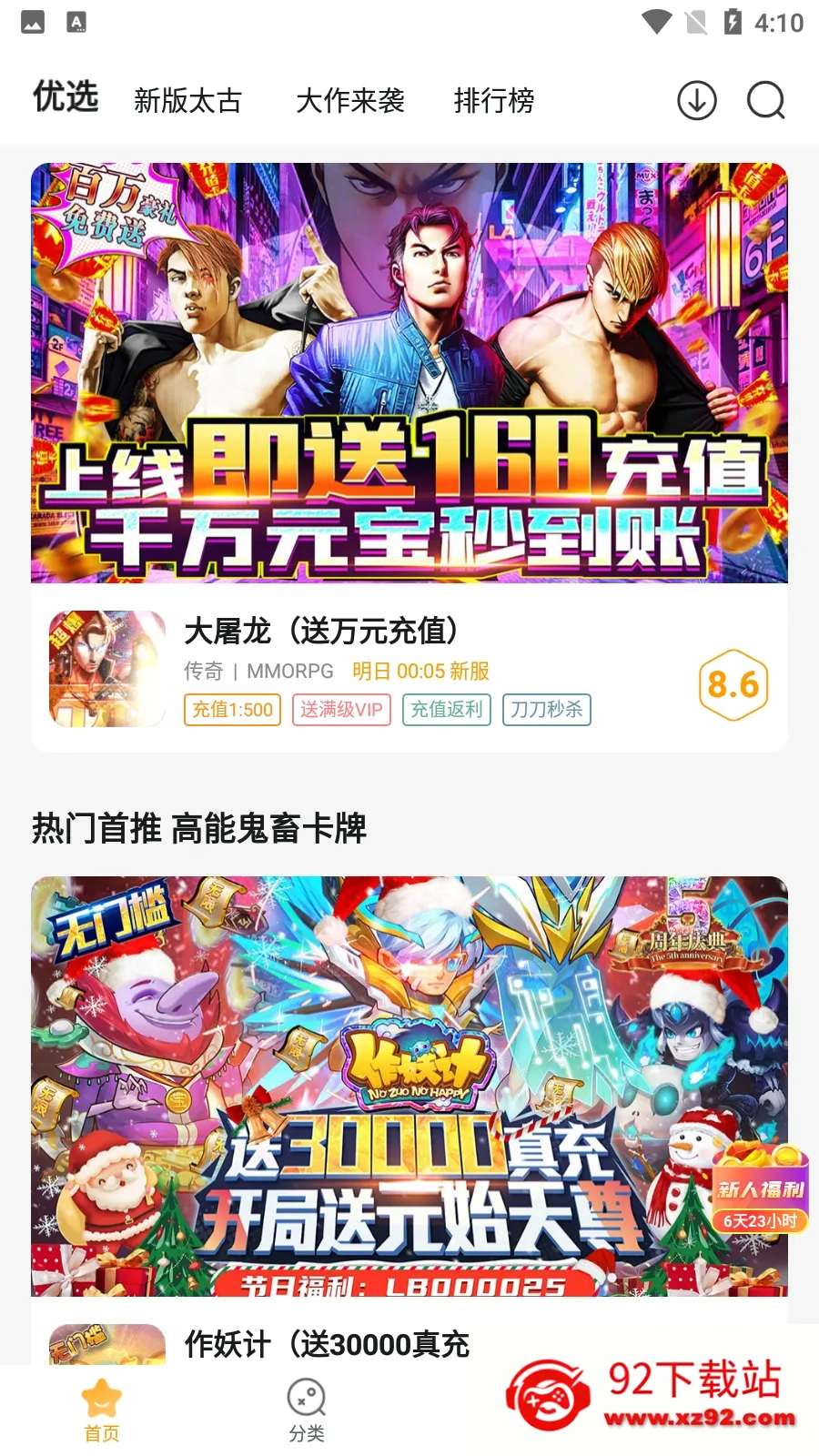Go to the 首页 tab
This screenshot has height=1456, width=819.
click(x=102, y=1410)
